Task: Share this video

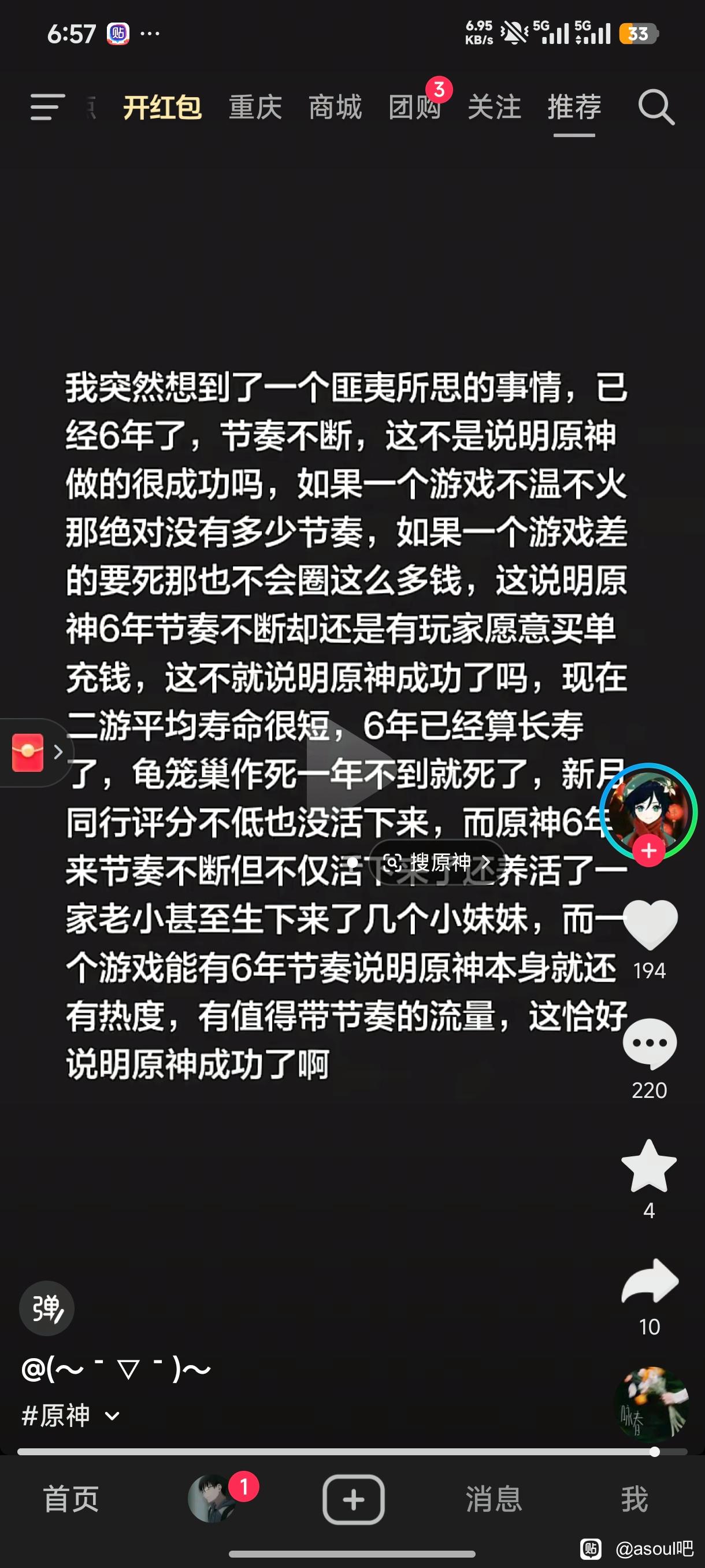Action: tap(649, 1281)
